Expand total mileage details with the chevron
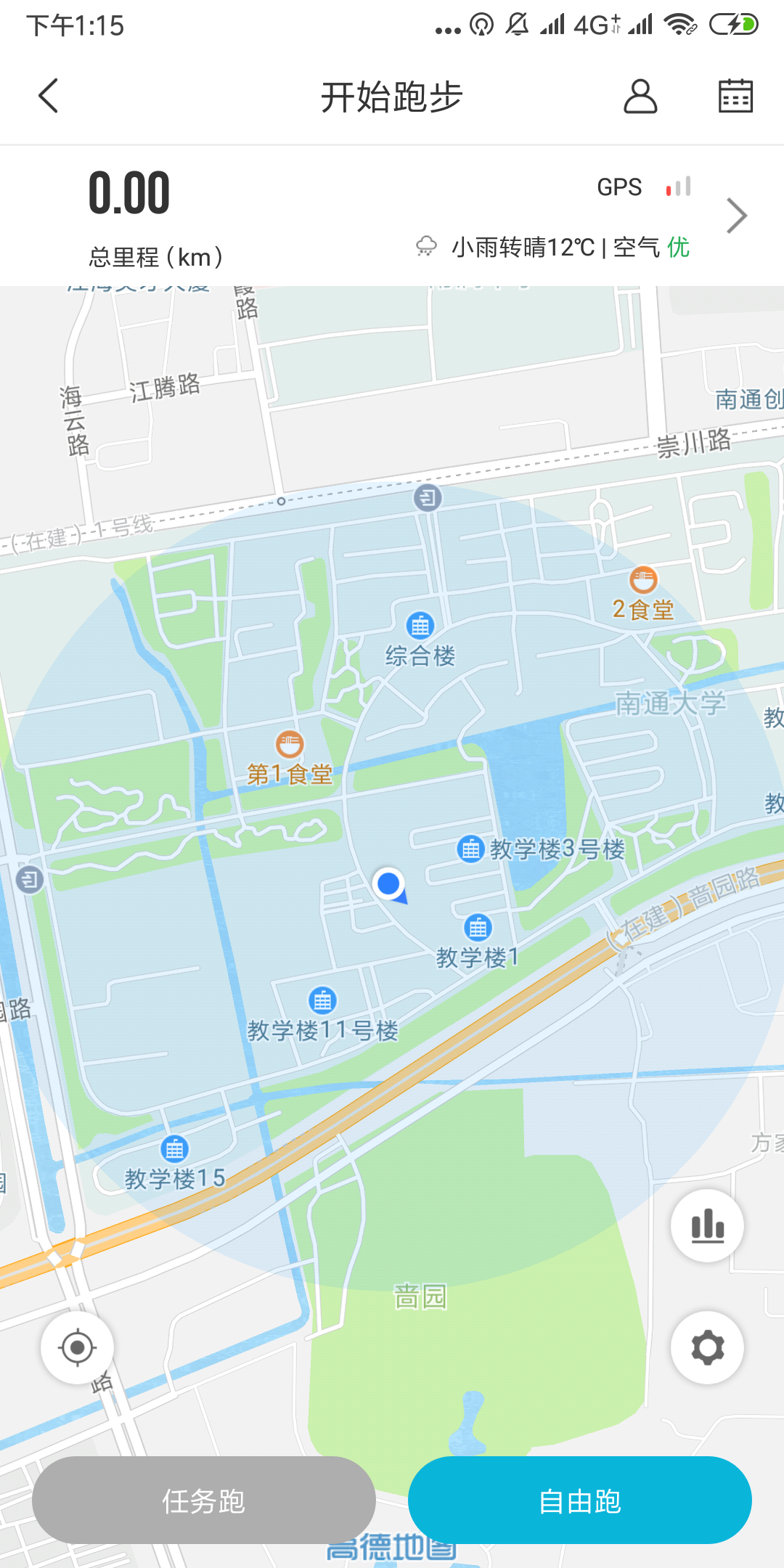 tap(737, 216)
